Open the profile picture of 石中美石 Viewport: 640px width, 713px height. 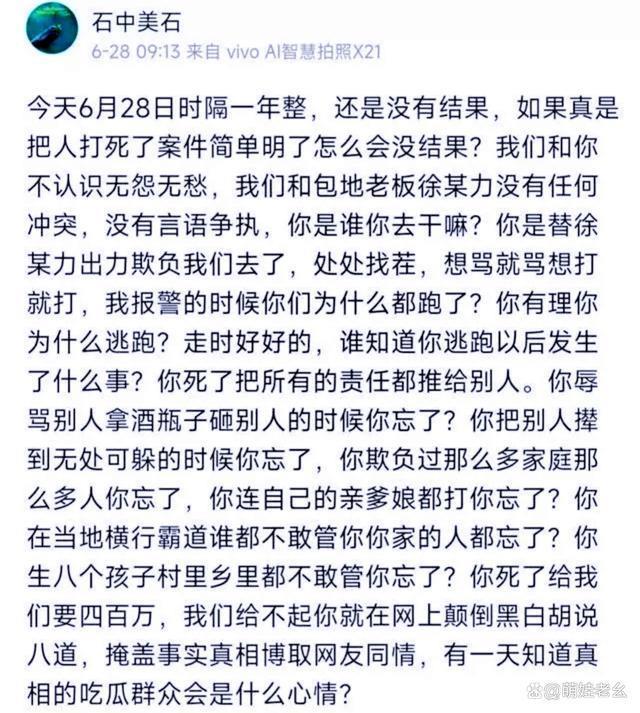tap(50, 30)
